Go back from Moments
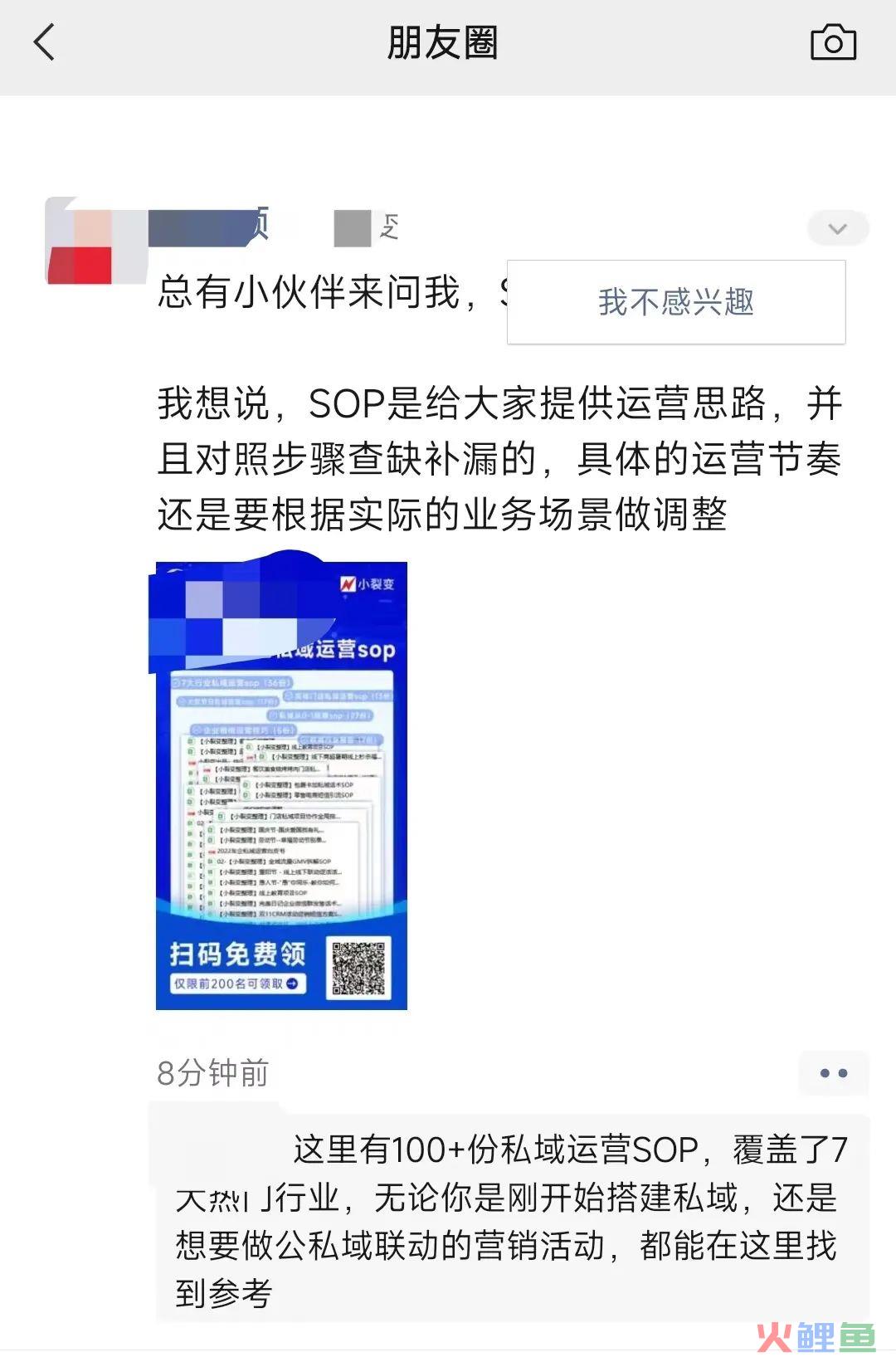 (45, 42)
